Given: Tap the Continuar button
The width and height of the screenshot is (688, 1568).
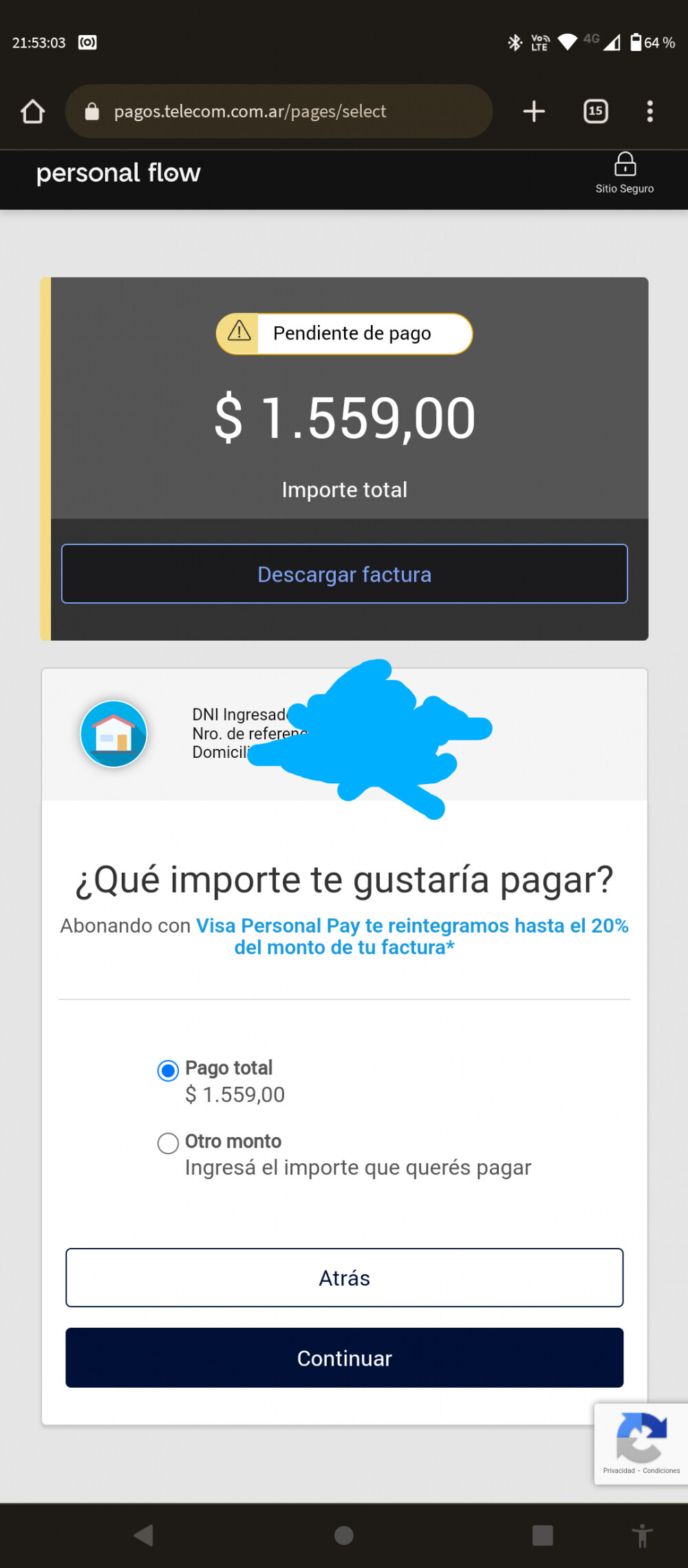Looking at the screenshot, I should (344, 1357).
